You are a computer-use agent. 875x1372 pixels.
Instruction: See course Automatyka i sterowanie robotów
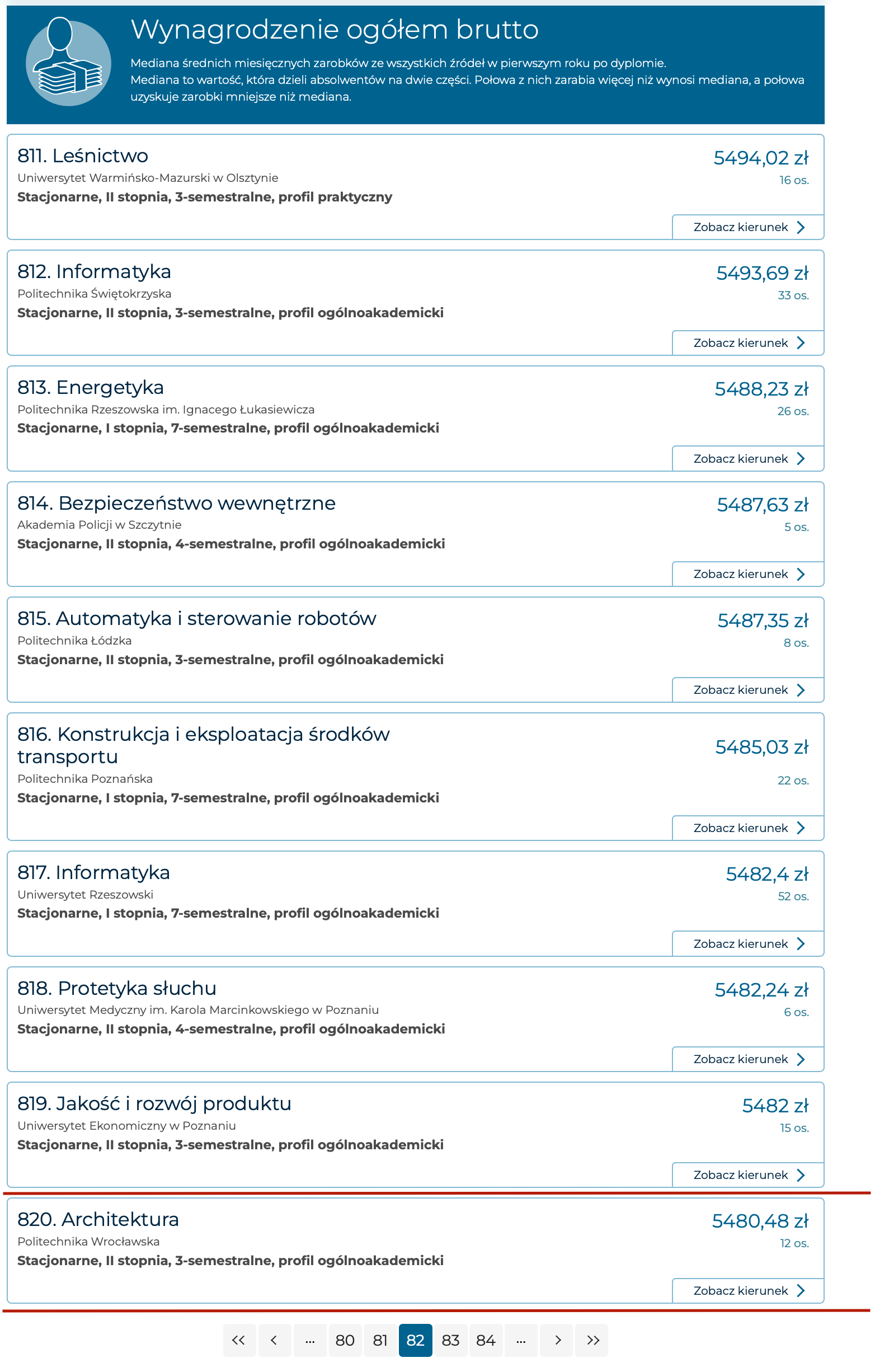pos(748,690)
